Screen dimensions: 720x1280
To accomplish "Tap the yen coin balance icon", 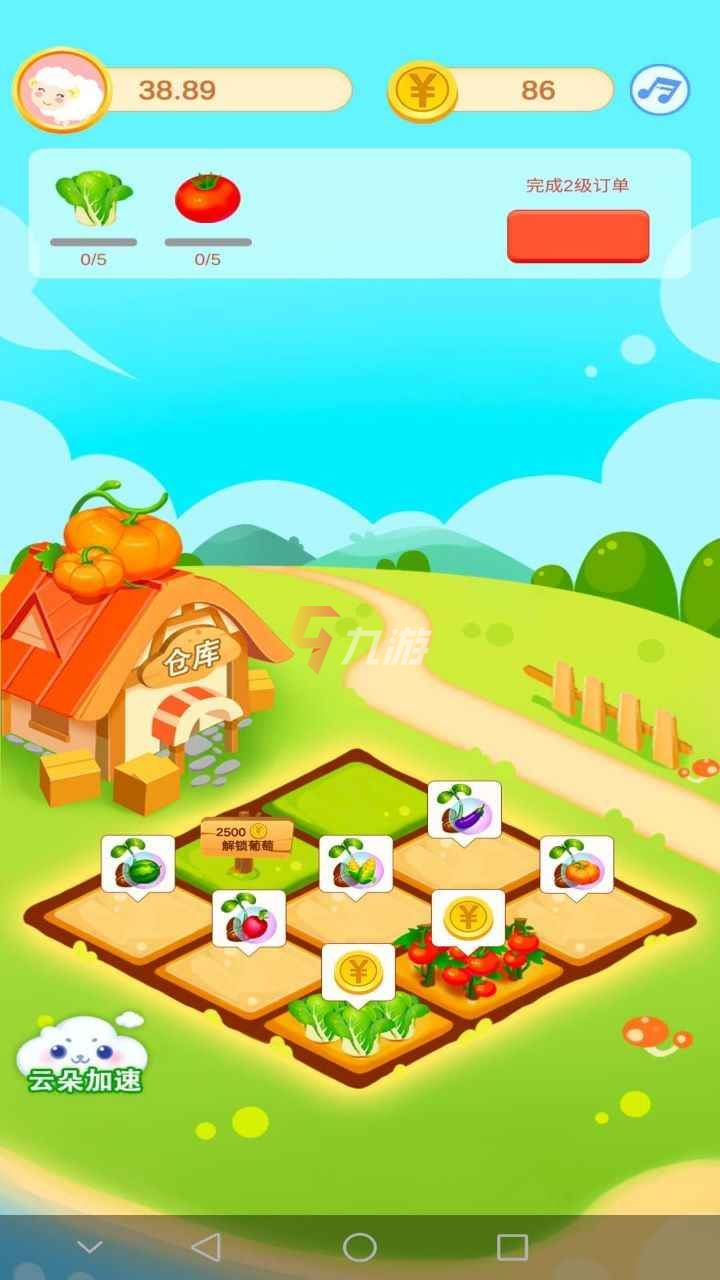I will [421, 91].
